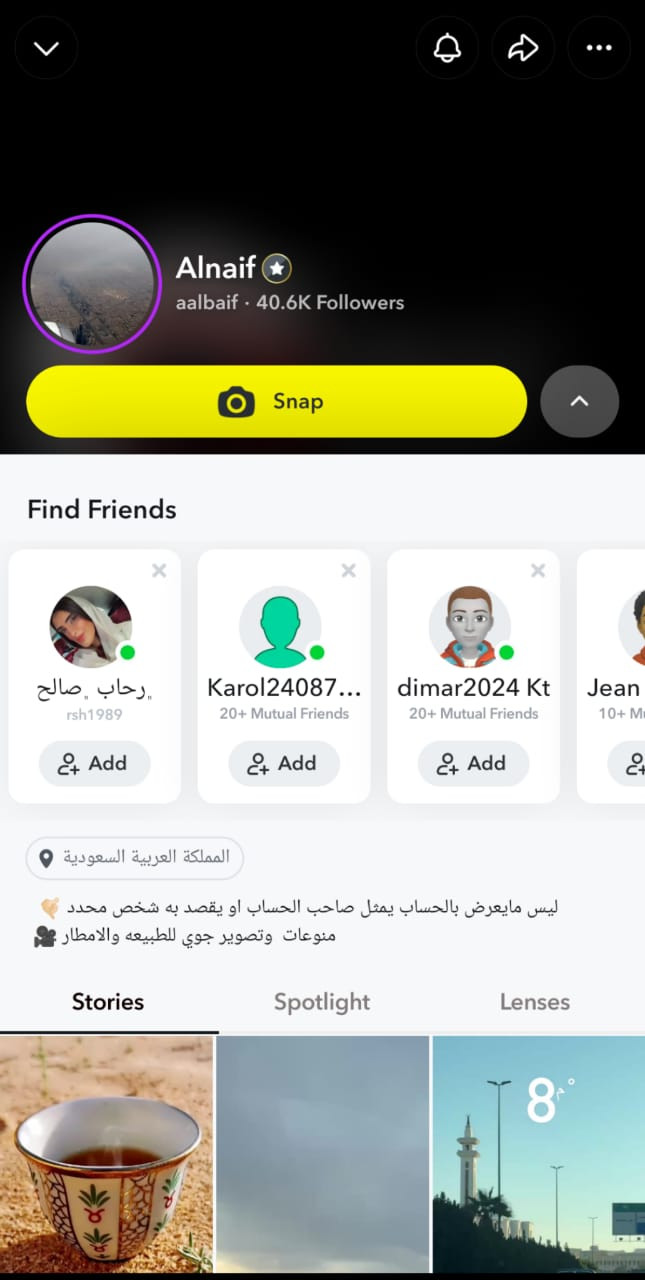Open the cloudy sky story
The width and height of the screenshot is (645, 1280).
pos(322,1155)
